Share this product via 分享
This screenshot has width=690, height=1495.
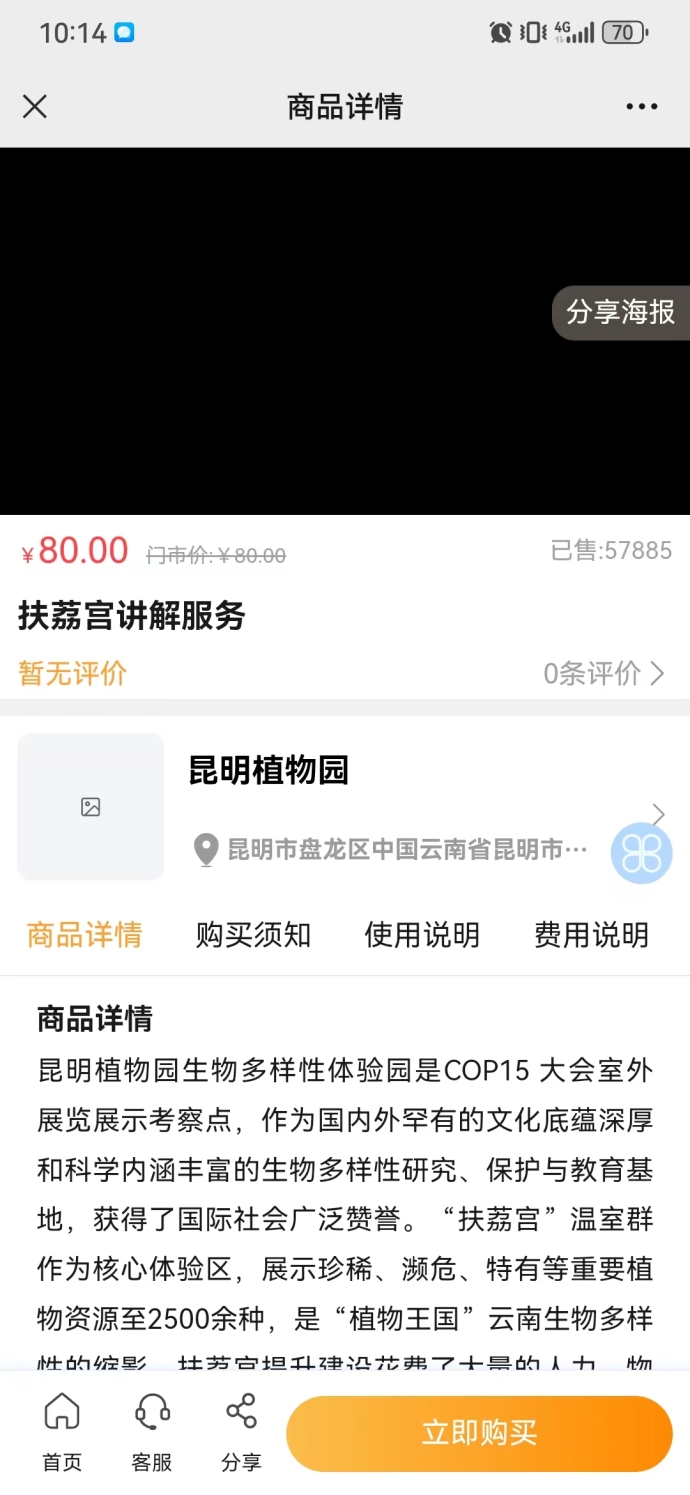[241, 1433]
